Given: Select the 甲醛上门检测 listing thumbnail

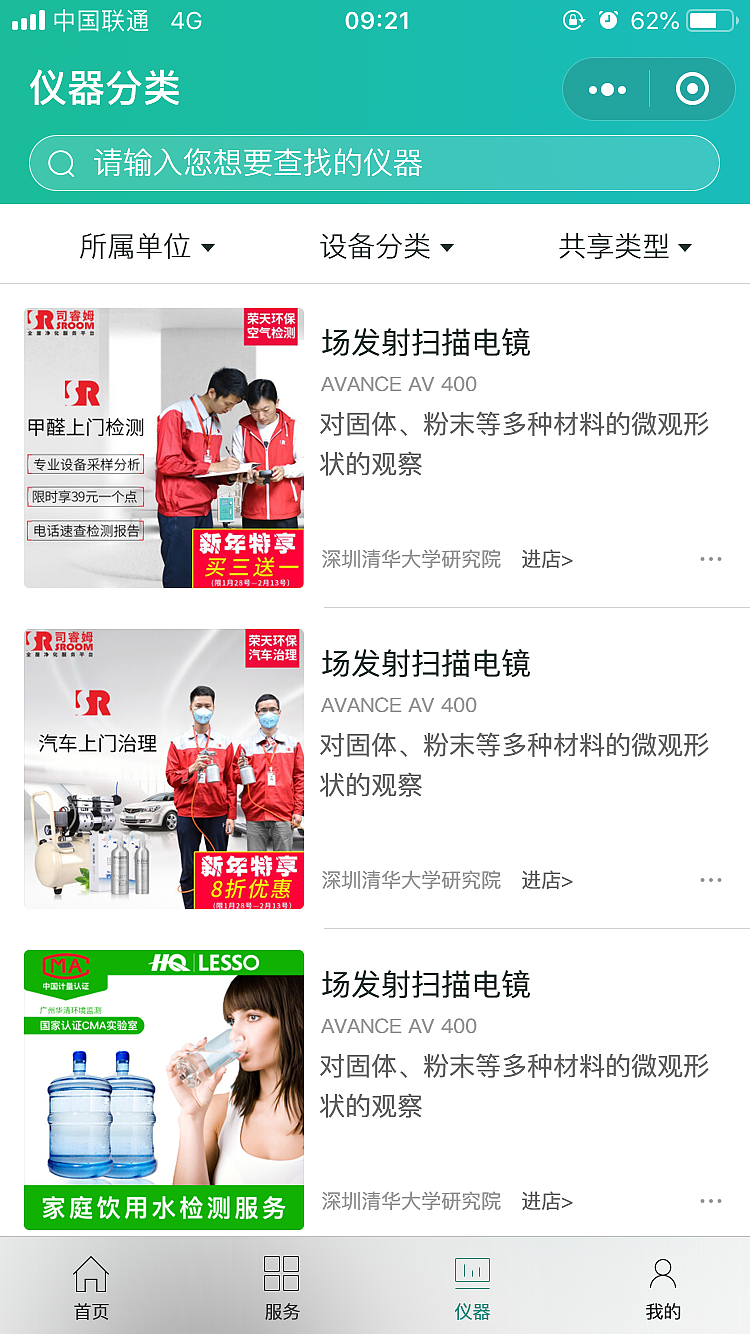Looking at the screenshot, I should (x=163, y=446).
